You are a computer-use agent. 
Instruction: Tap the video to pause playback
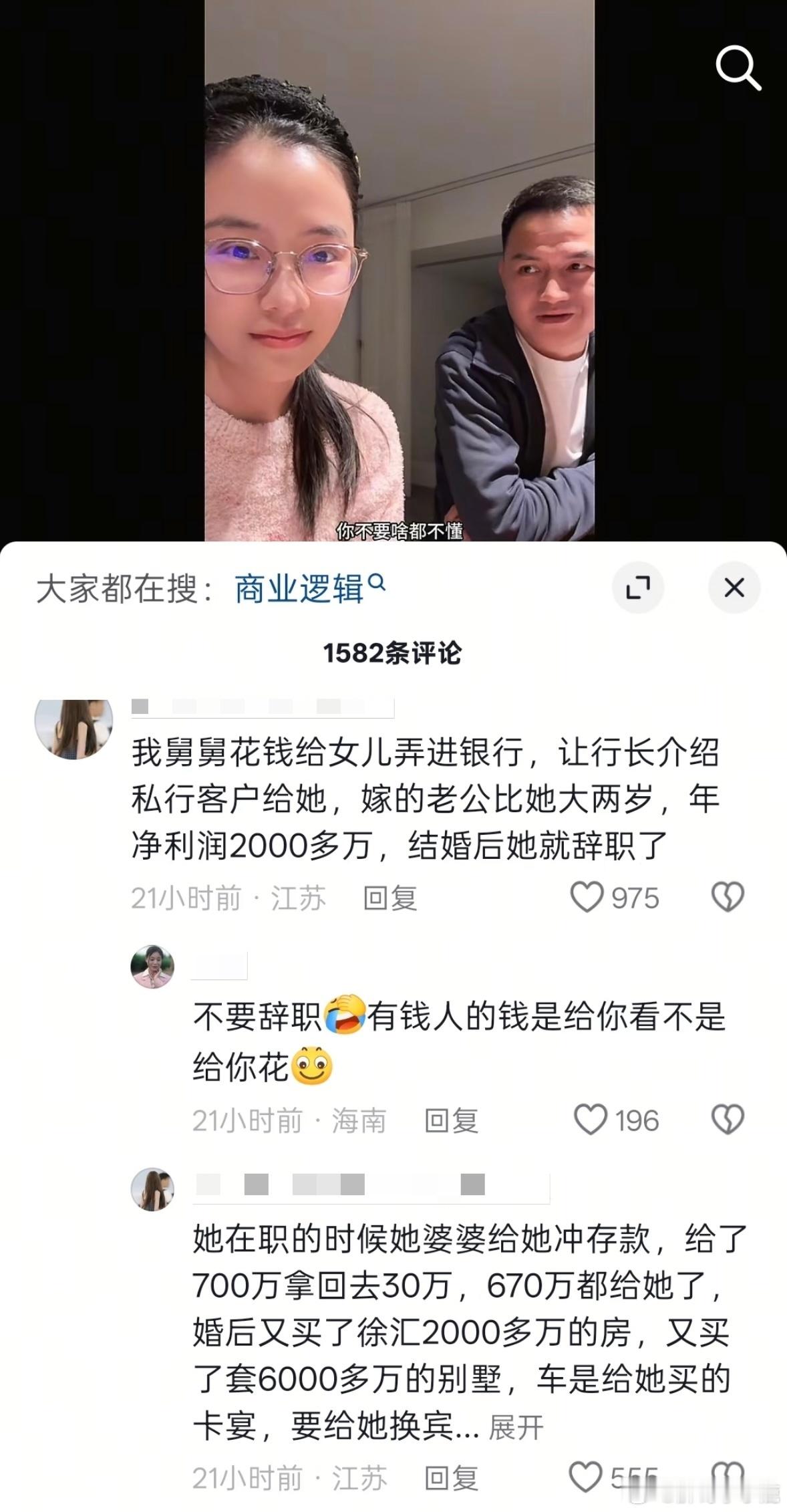[x=393, y=281]
